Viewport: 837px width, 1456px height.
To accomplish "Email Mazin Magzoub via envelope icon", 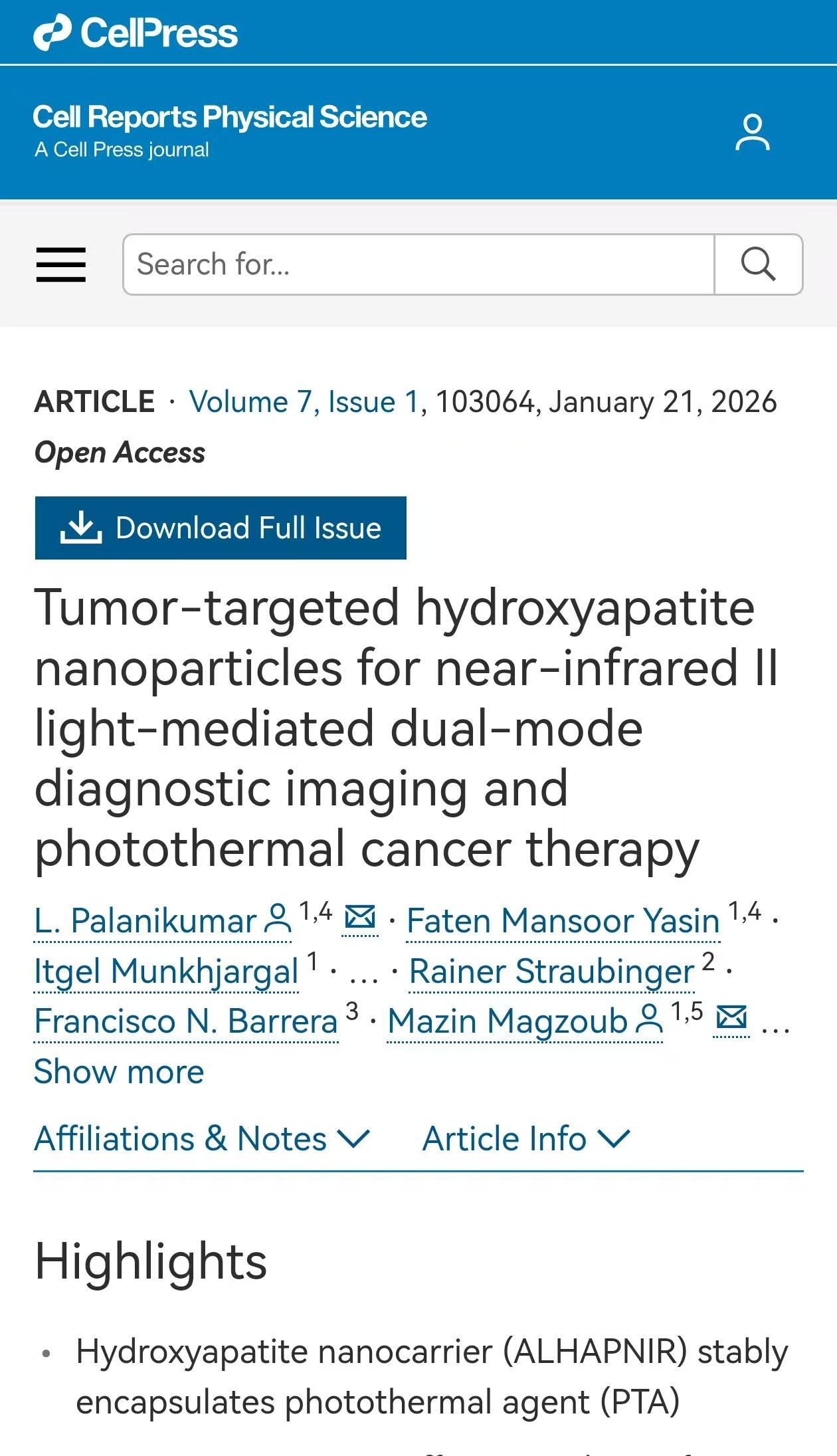I will 731,1018.
